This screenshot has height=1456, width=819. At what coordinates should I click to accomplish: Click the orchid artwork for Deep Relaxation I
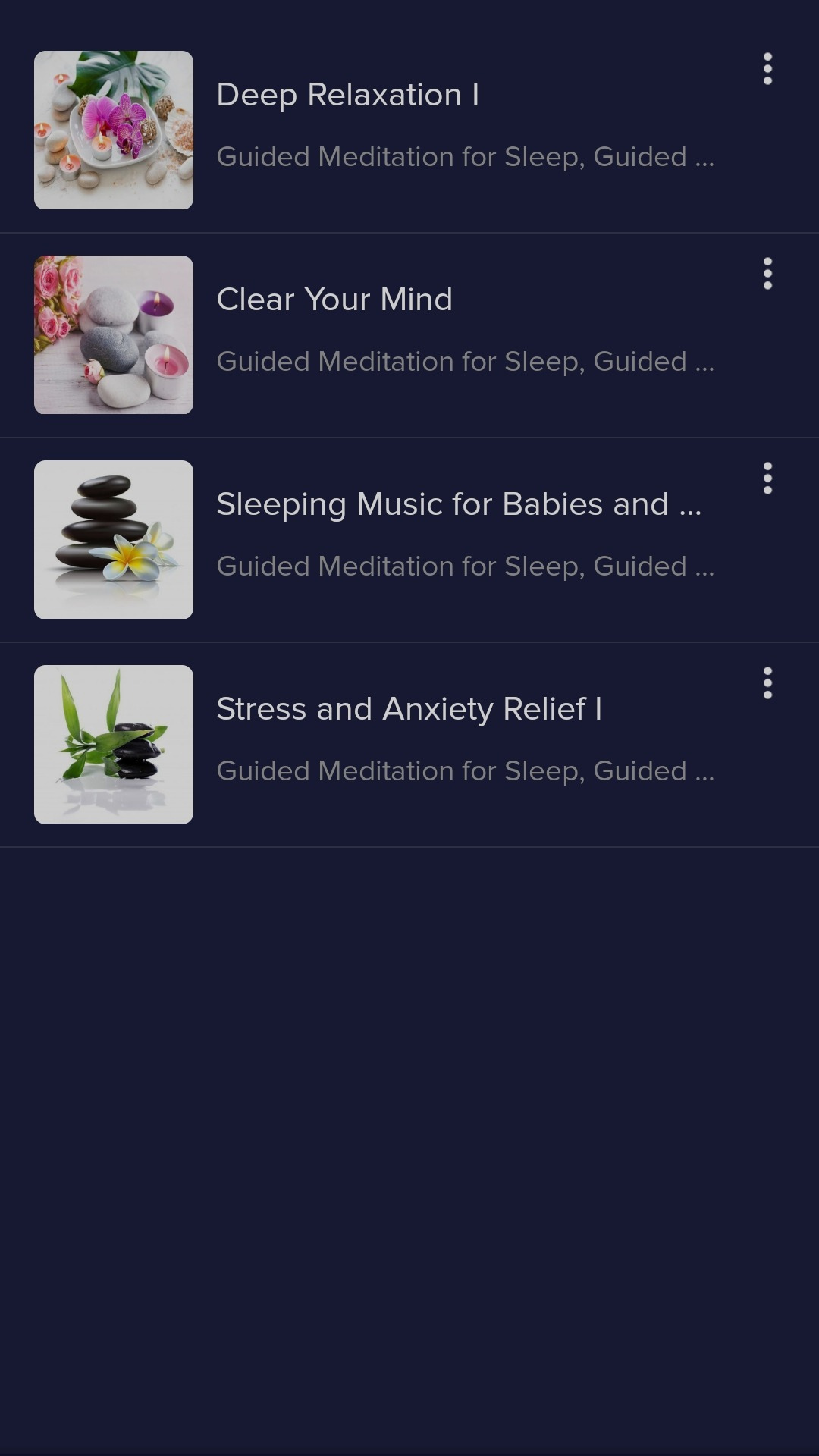(x=113, y=129)
